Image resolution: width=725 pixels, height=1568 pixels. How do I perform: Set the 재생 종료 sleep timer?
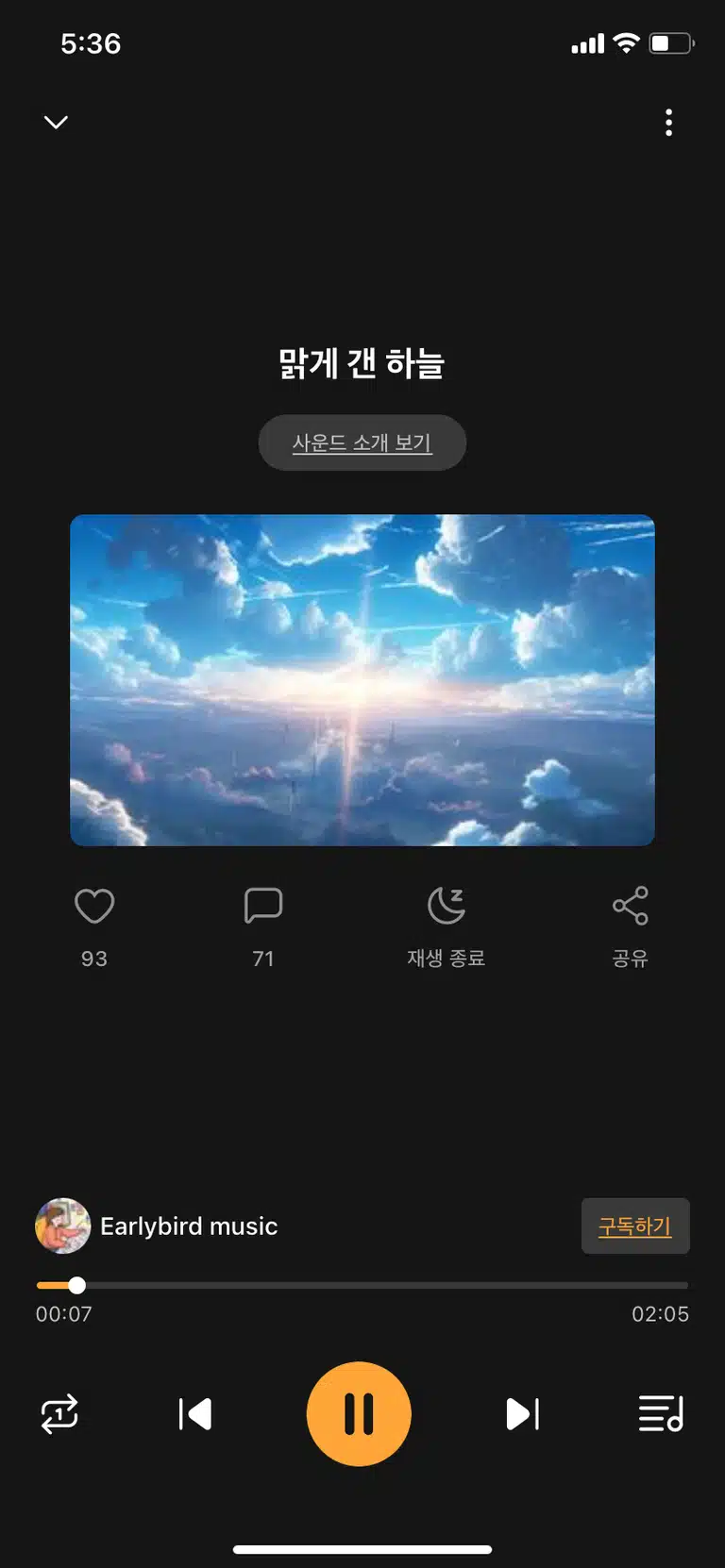(447, 906)
